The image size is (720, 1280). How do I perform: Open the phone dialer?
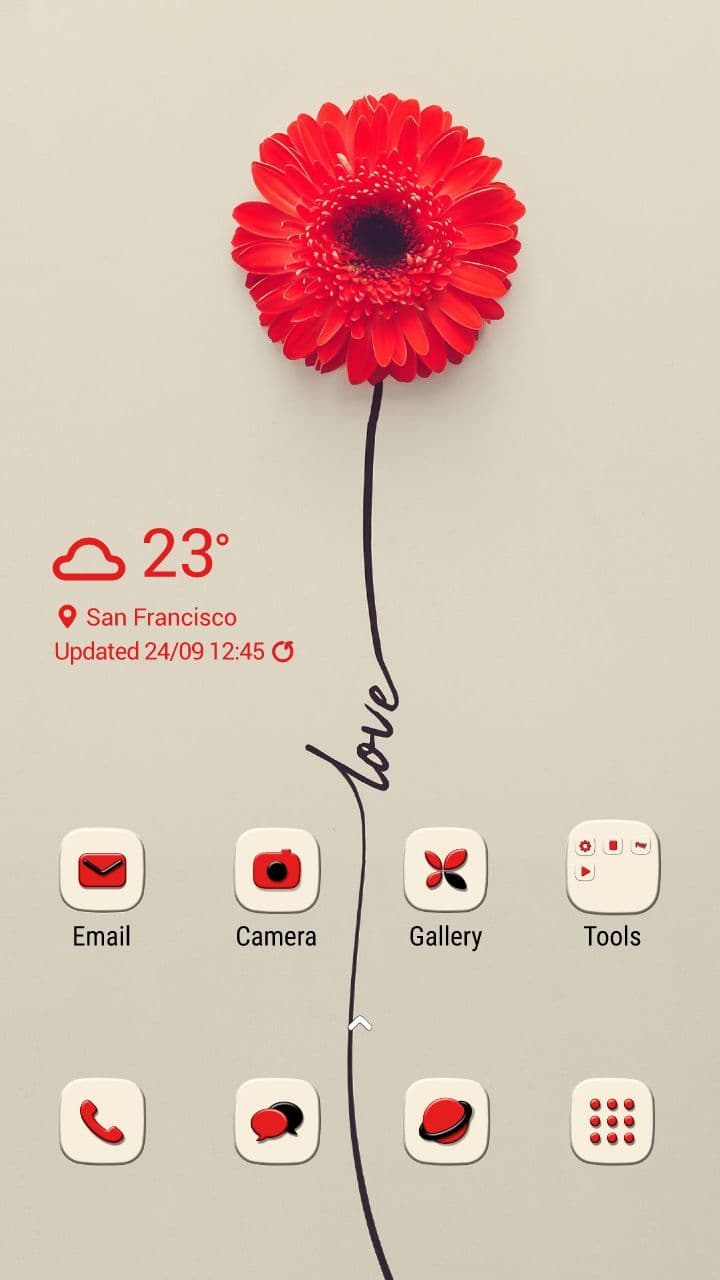(102, 1121)
